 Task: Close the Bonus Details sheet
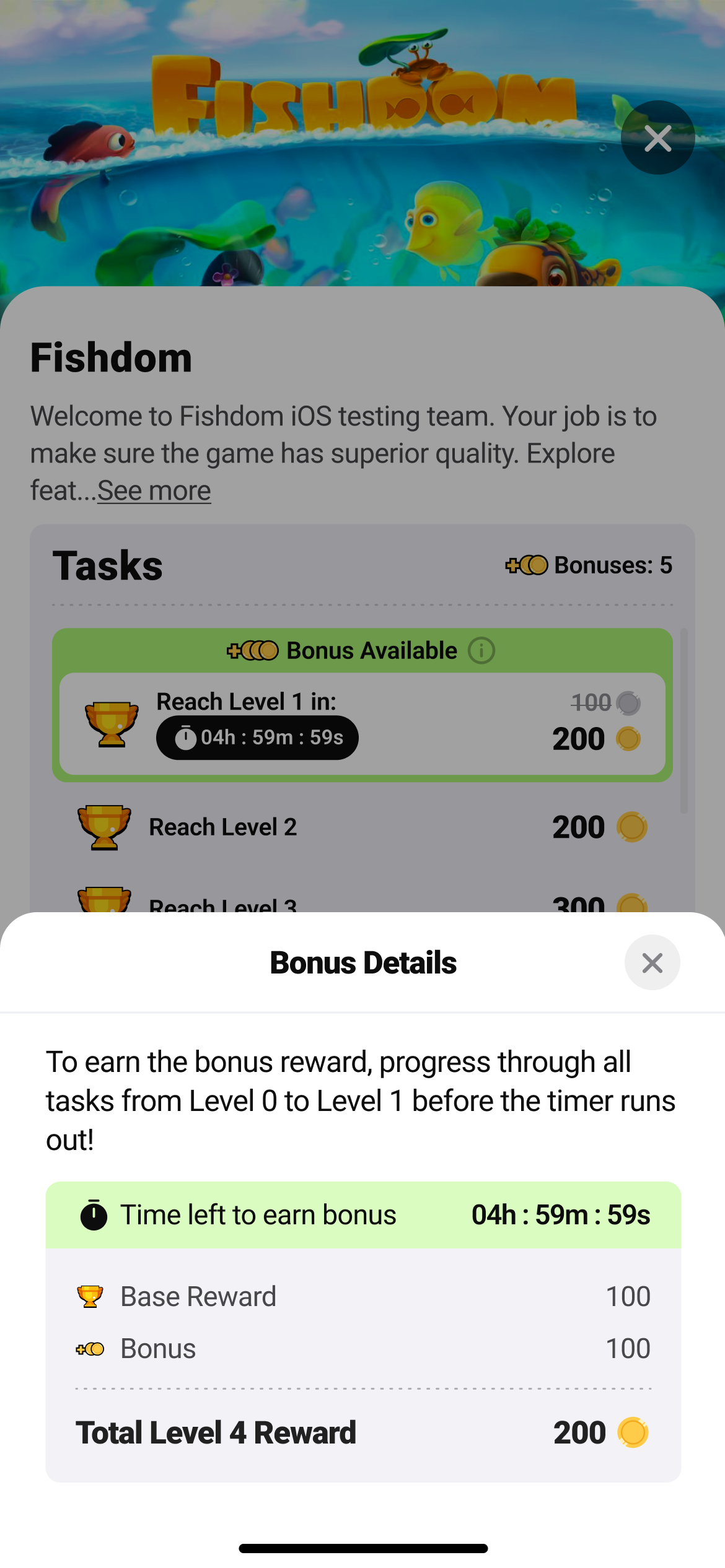[x=652, y=962]
